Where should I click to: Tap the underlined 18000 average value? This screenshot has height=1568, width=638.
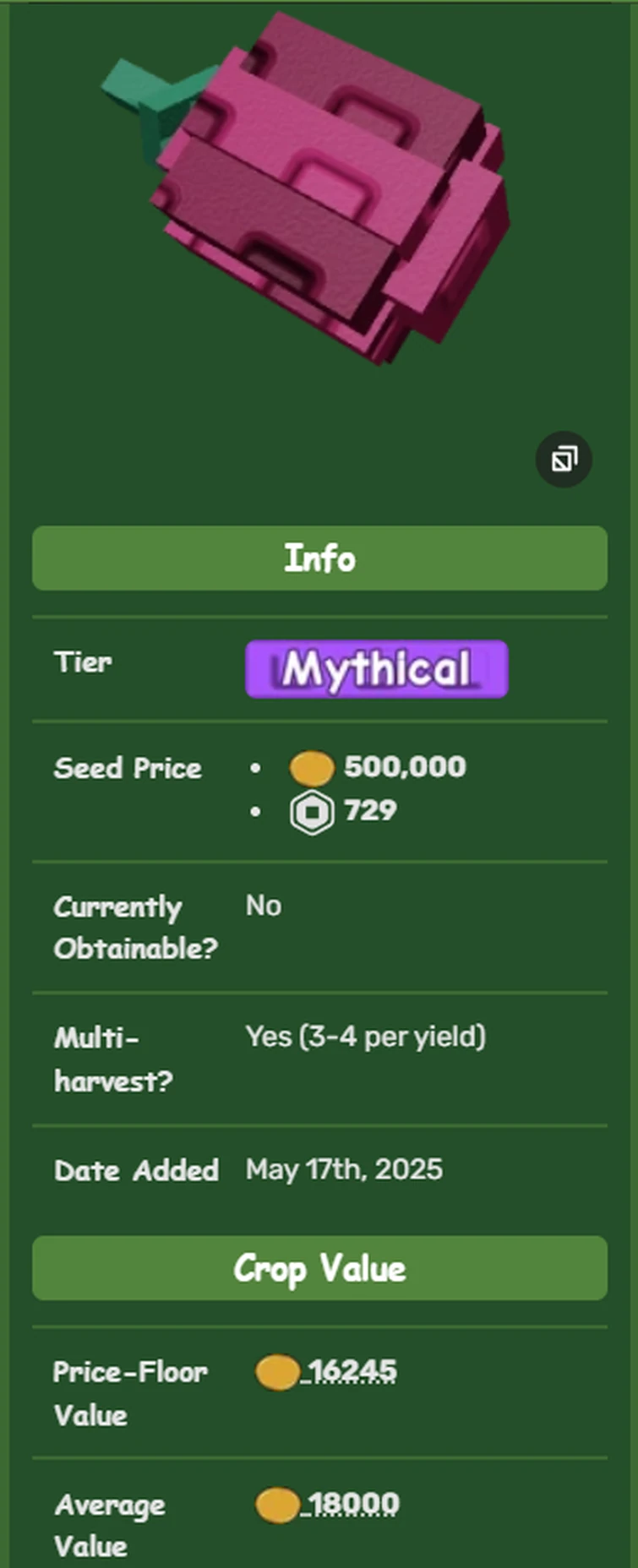pyautogui.click(x=353, y=1504)
